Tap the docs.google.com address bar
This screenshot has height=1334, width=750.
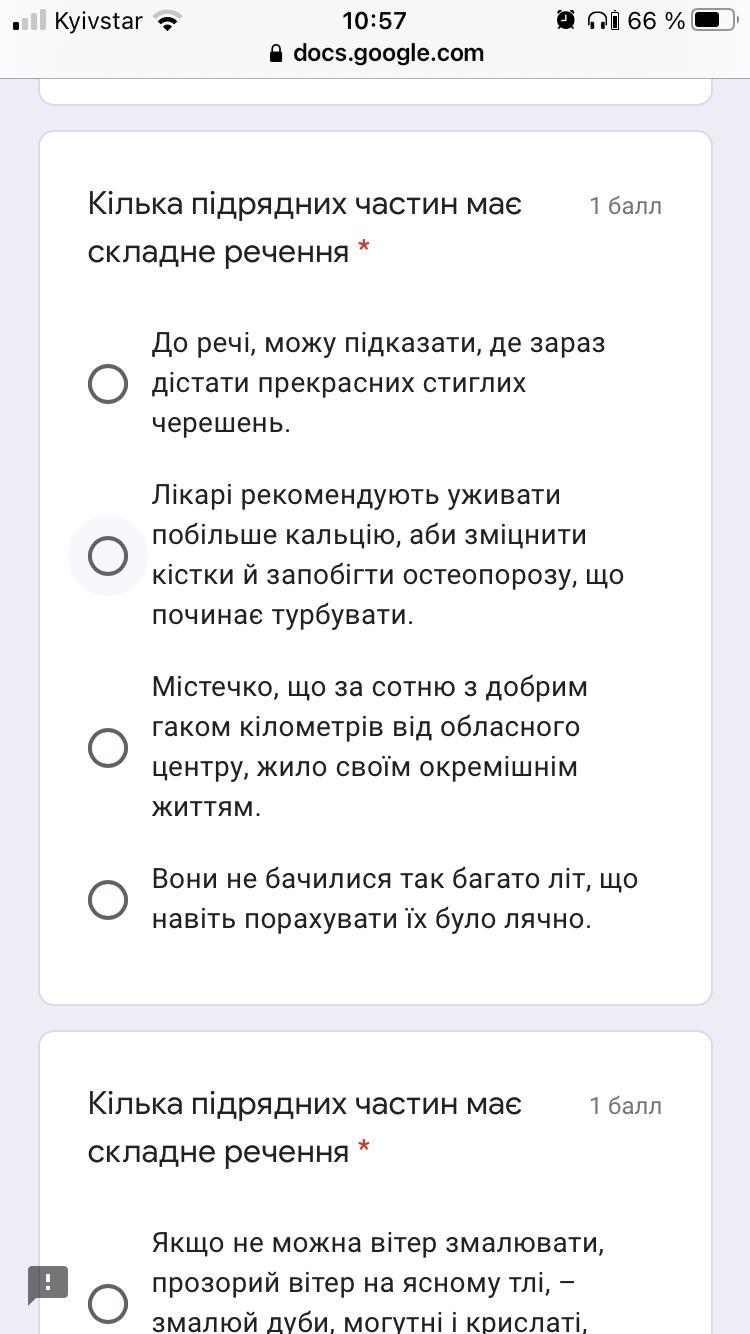(376, 53)
